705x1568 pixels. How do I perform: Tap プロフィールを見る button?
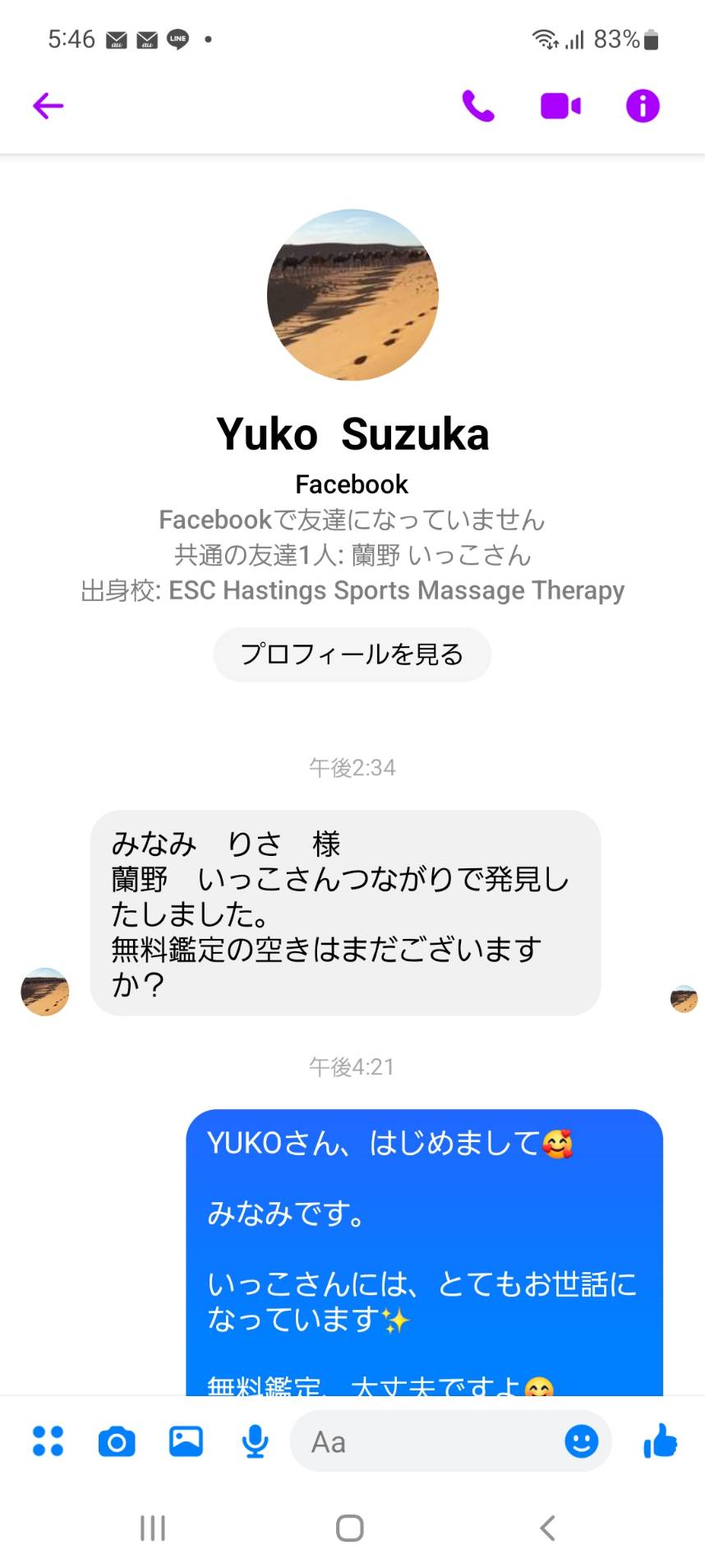352,654
